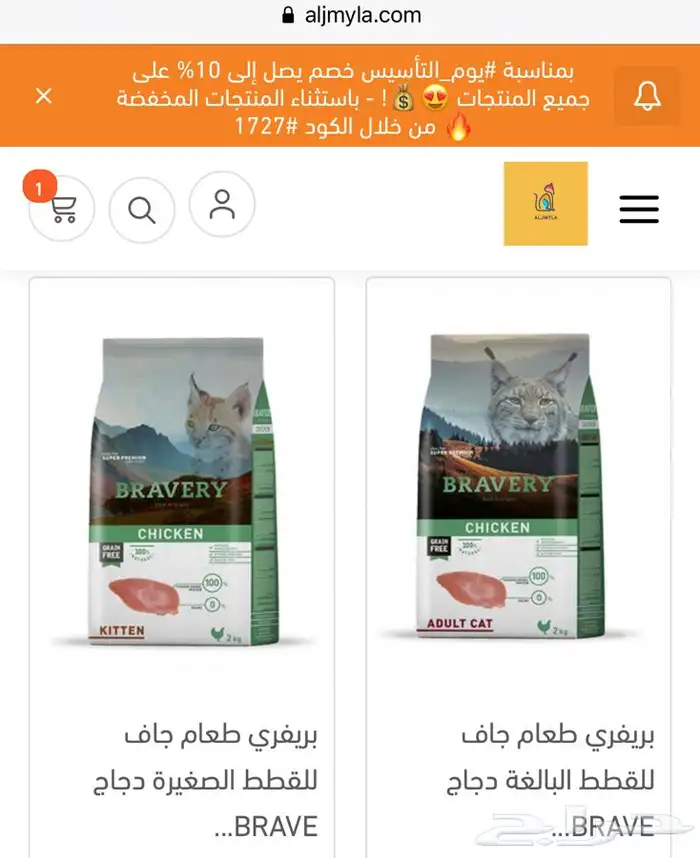Dismiss the orange promo banner
700x858 pixels.
(x=43, y=96)
